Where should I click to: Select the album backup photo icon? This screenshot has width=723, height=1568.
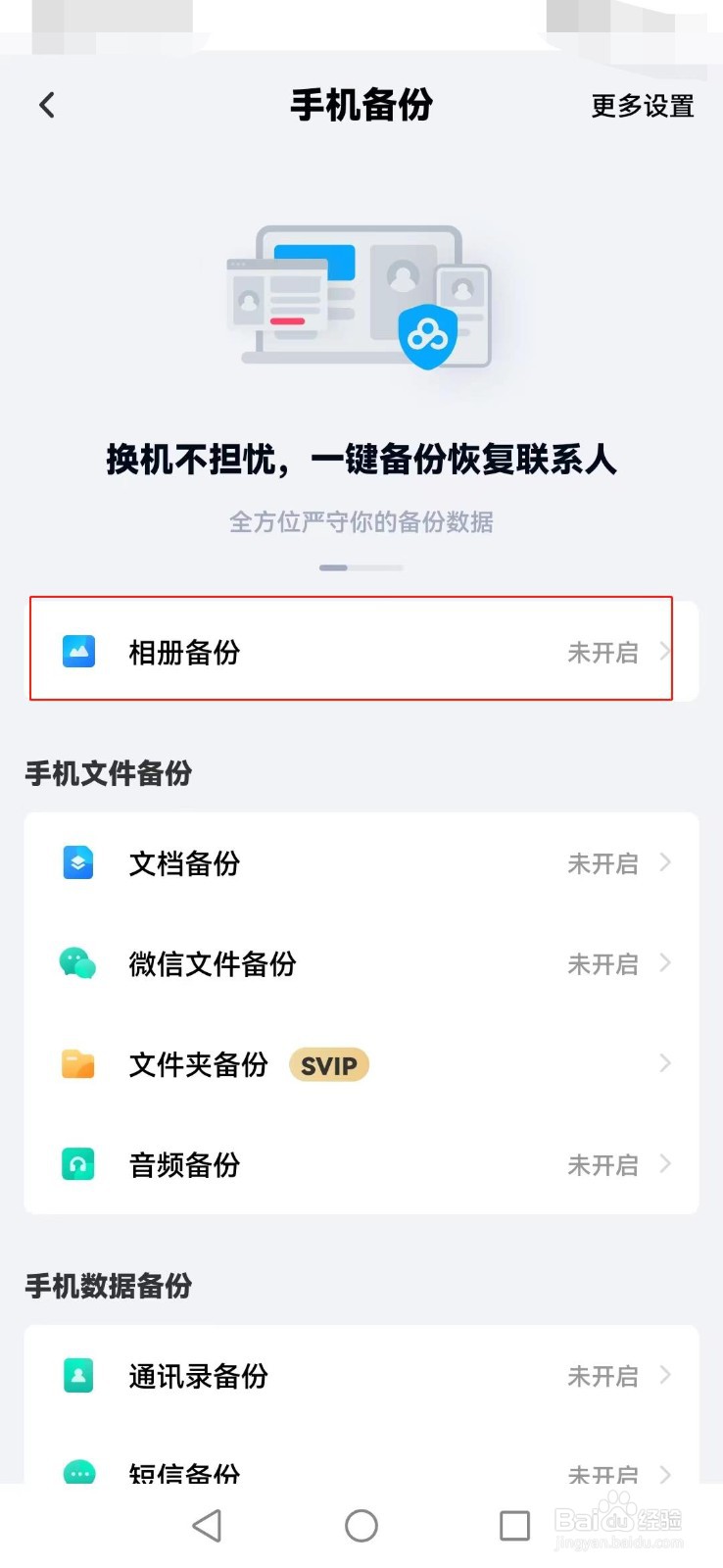click(x=78, y=651)
